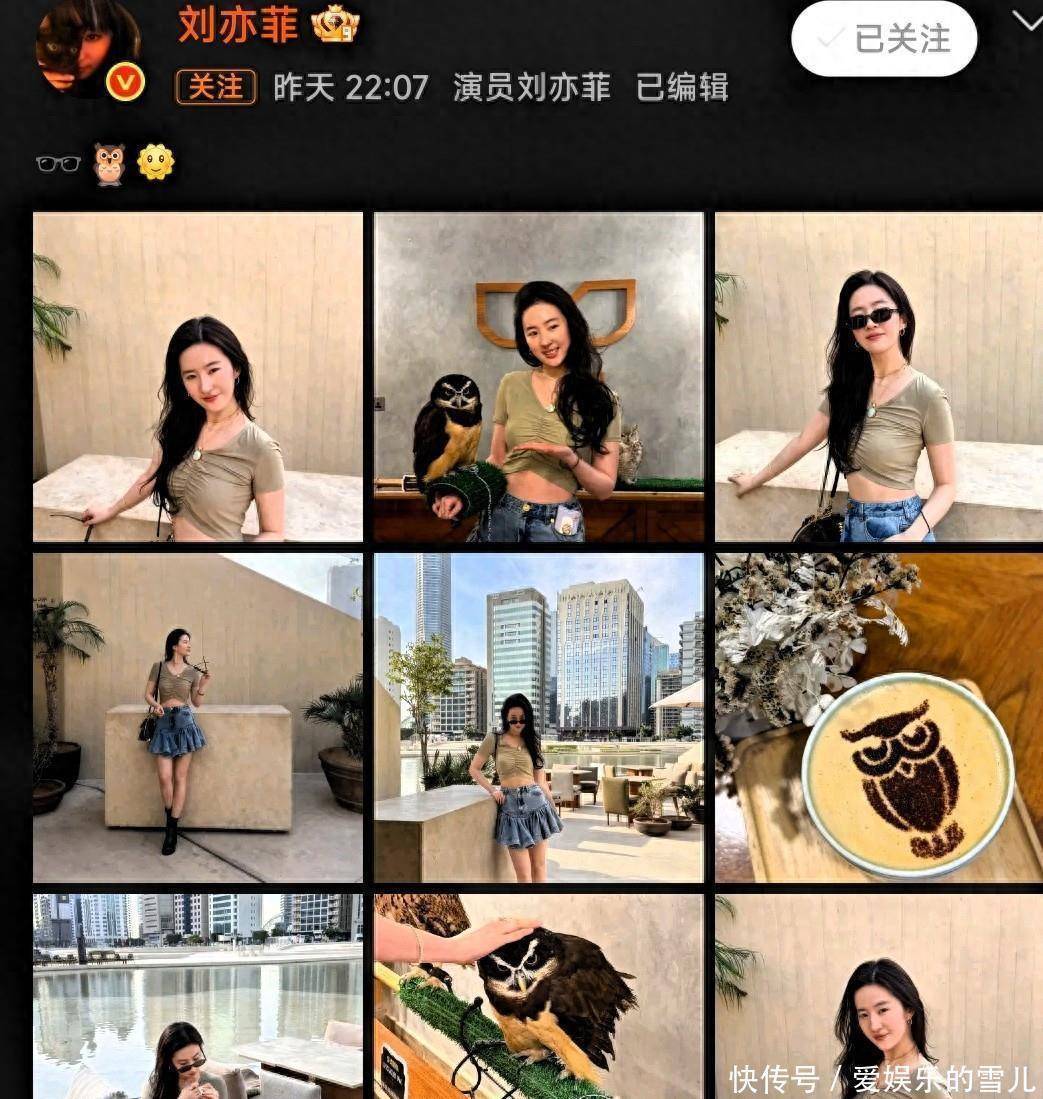Screen dimensions: 1043x1099
Task: Open the first photo of woman by wall
Action: point(198,377)
